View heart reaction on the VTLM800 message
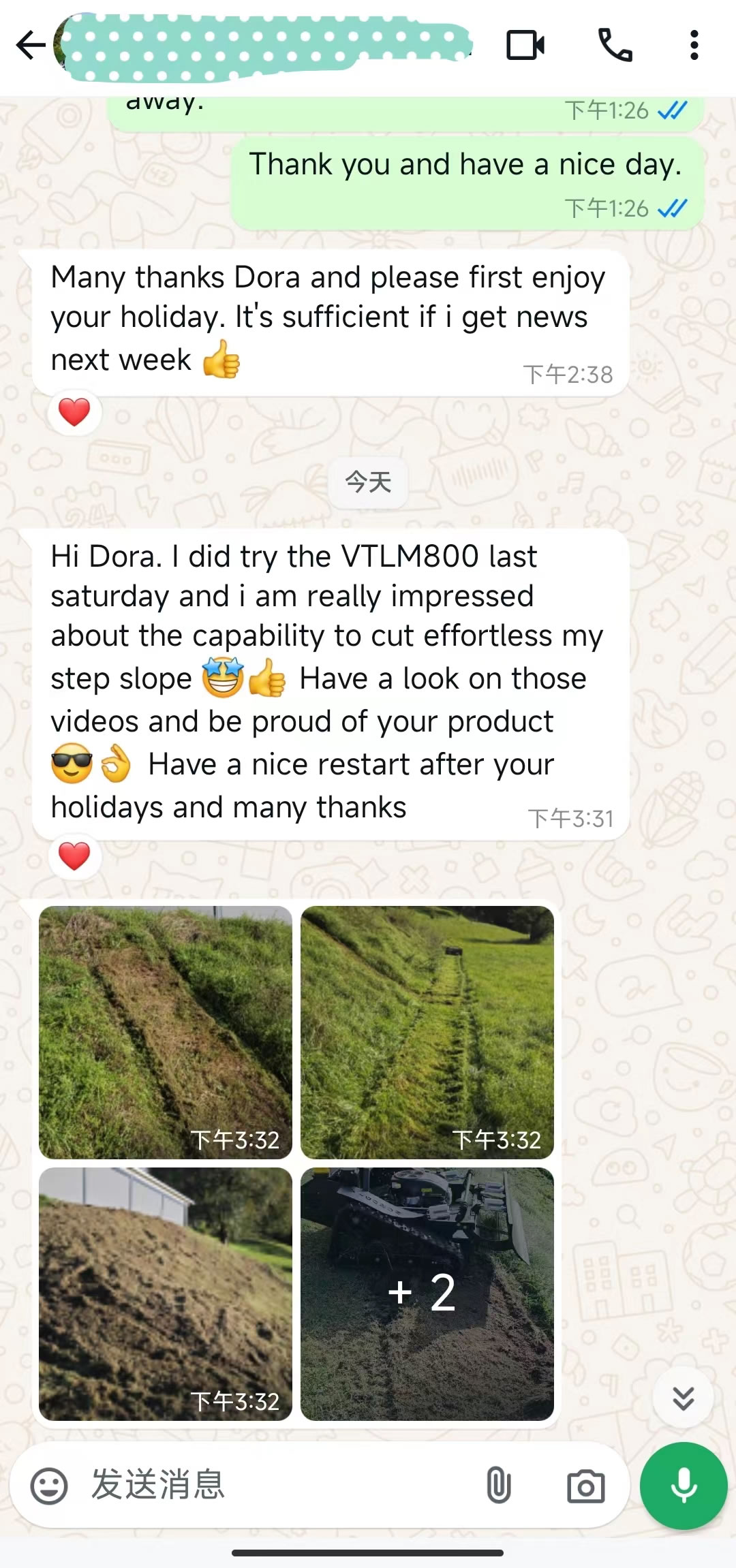Viewport: 736px width, 1568px height. pyautogui.click(x=74, y=856)
